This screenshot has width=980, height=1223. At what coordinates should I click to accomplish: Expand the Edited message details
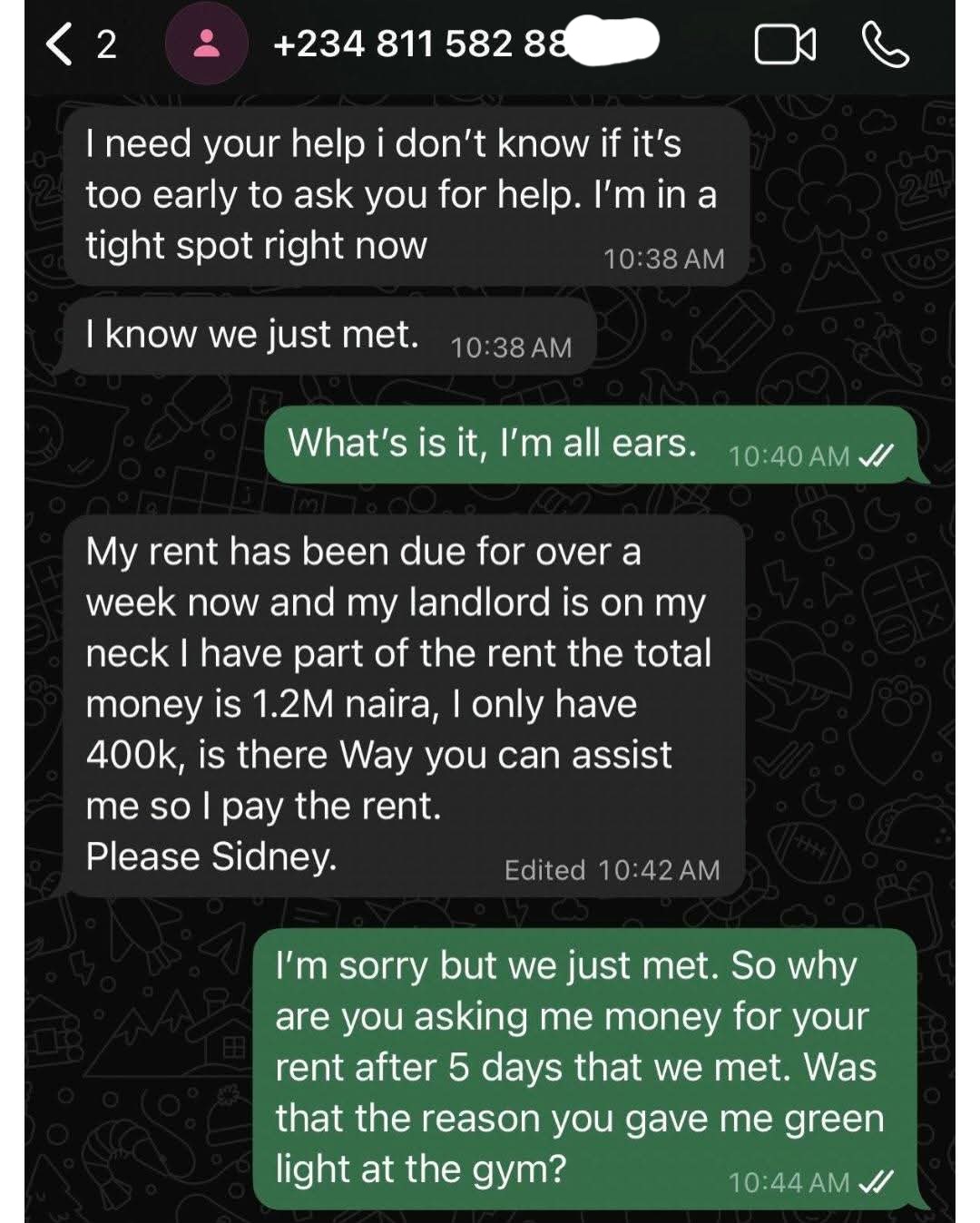[612, 869]
